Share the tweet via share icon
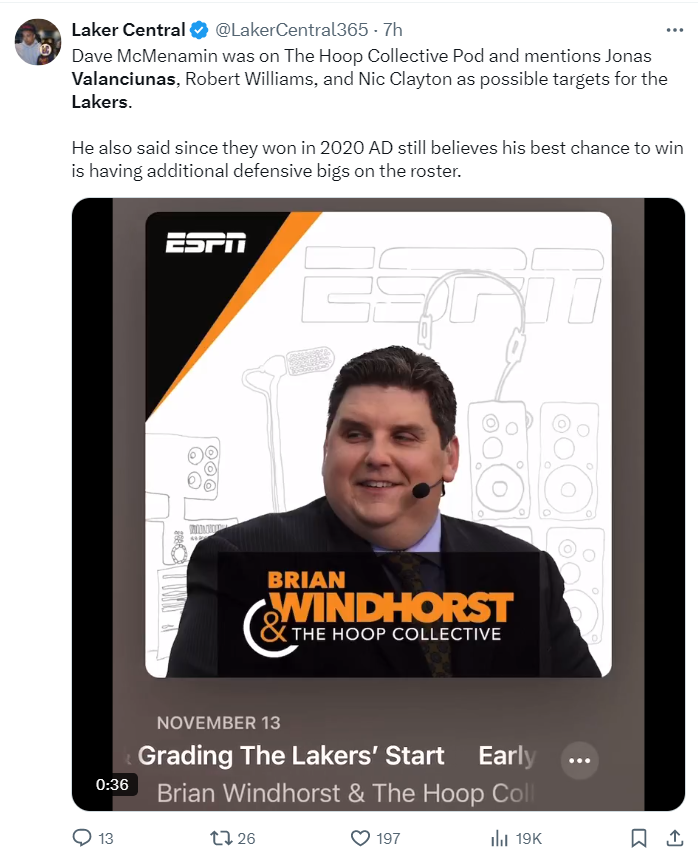This screenshot has width=698, height=860. pos(672,838)
